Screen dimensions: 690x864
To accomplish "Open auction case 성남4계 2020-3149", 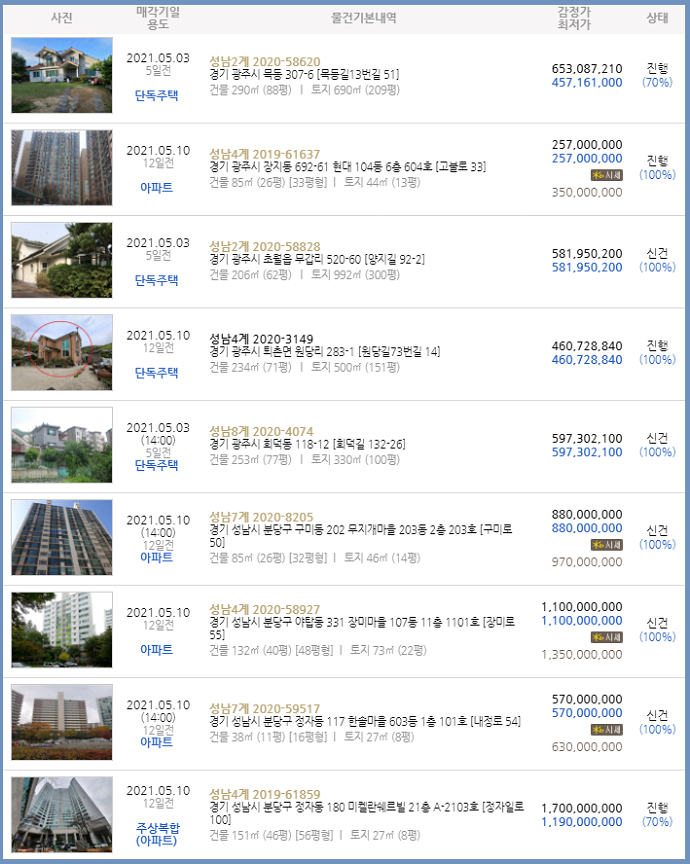I will click(261, 338).
